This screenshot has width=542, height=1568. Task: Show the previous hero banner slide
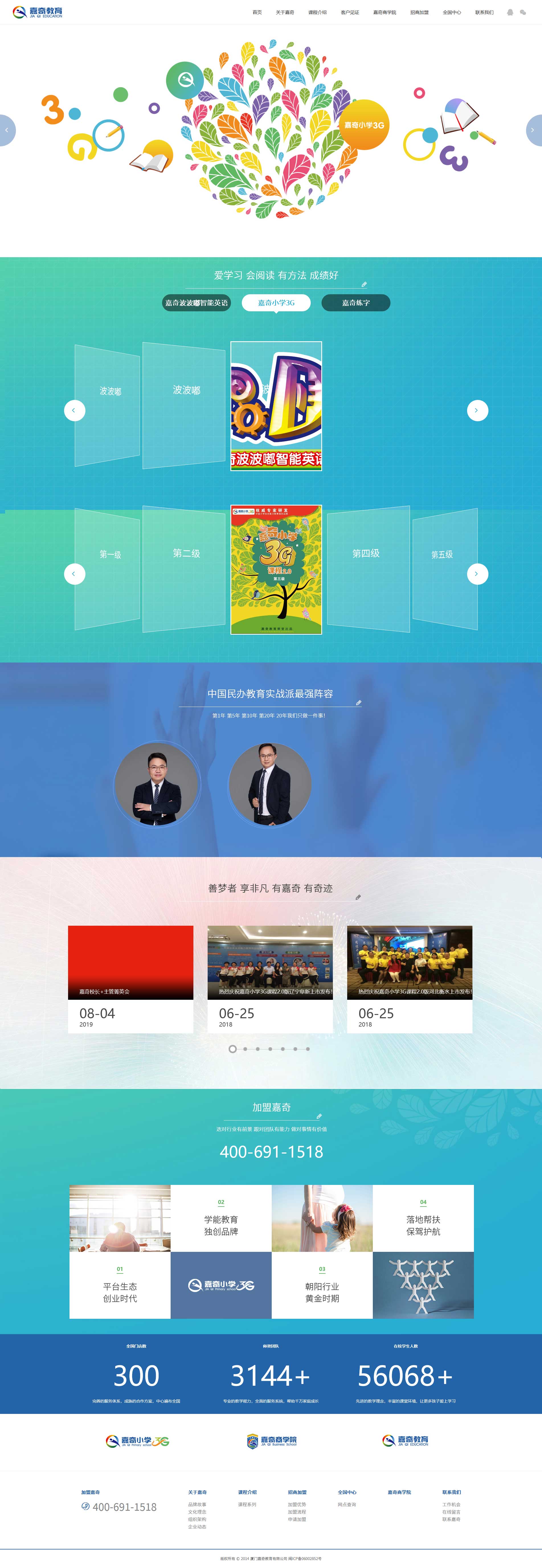click(x=7, y=130)
